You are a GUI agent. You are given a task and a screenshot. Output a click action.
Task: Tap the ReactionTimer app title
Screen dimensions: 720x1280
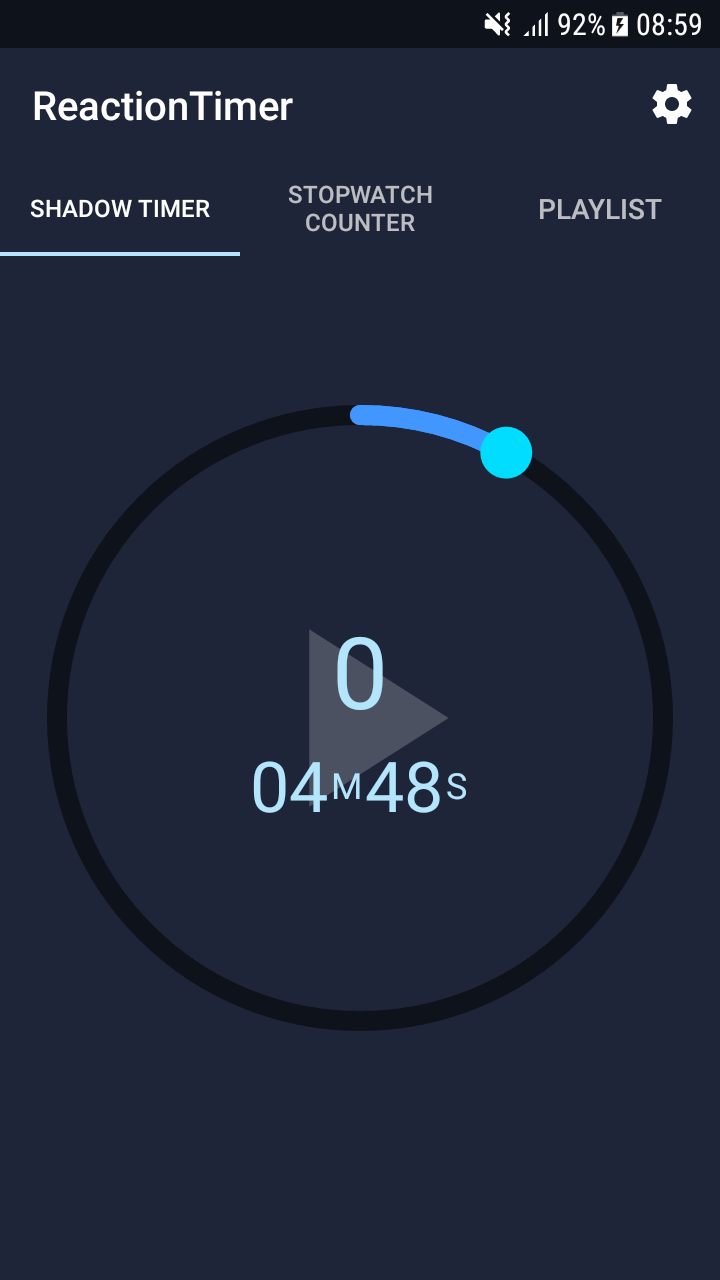pos(162,105)
